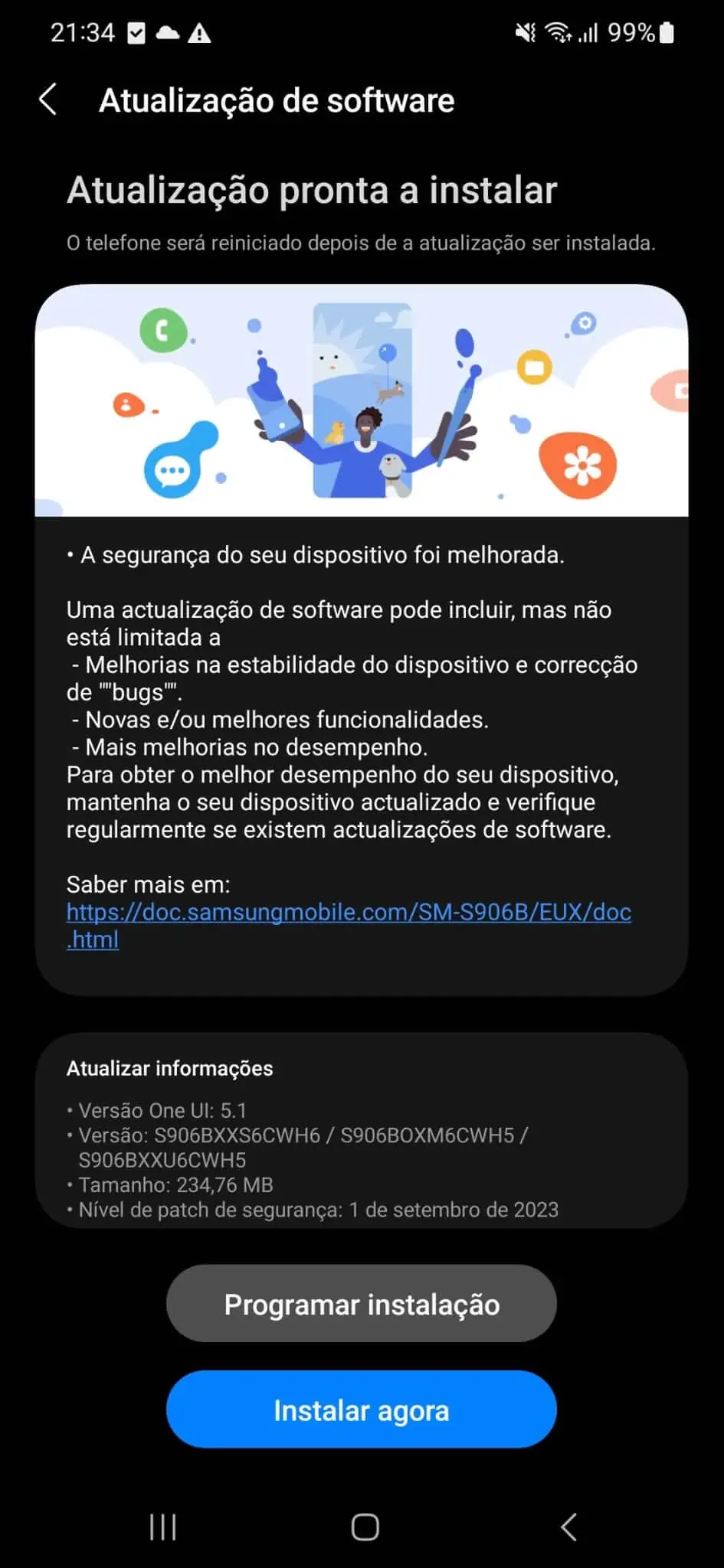The width and height of the screenshot is (724, 1568).
Task: Go to home screen via navigation bar
Action: [365, 1527]
